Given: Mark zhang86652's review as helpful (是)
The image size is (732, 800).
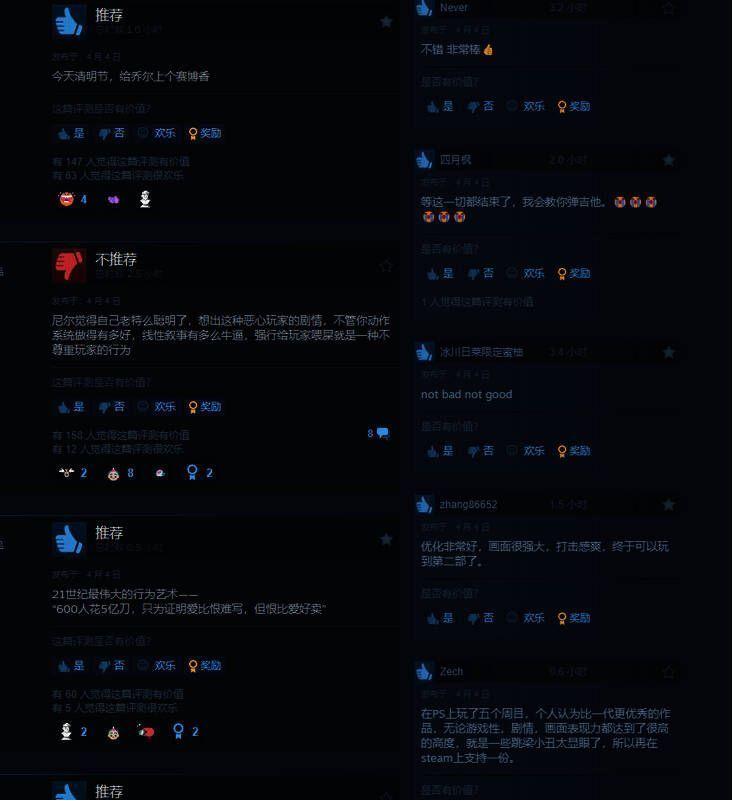Looking at the screenshot, I should 440,618.
